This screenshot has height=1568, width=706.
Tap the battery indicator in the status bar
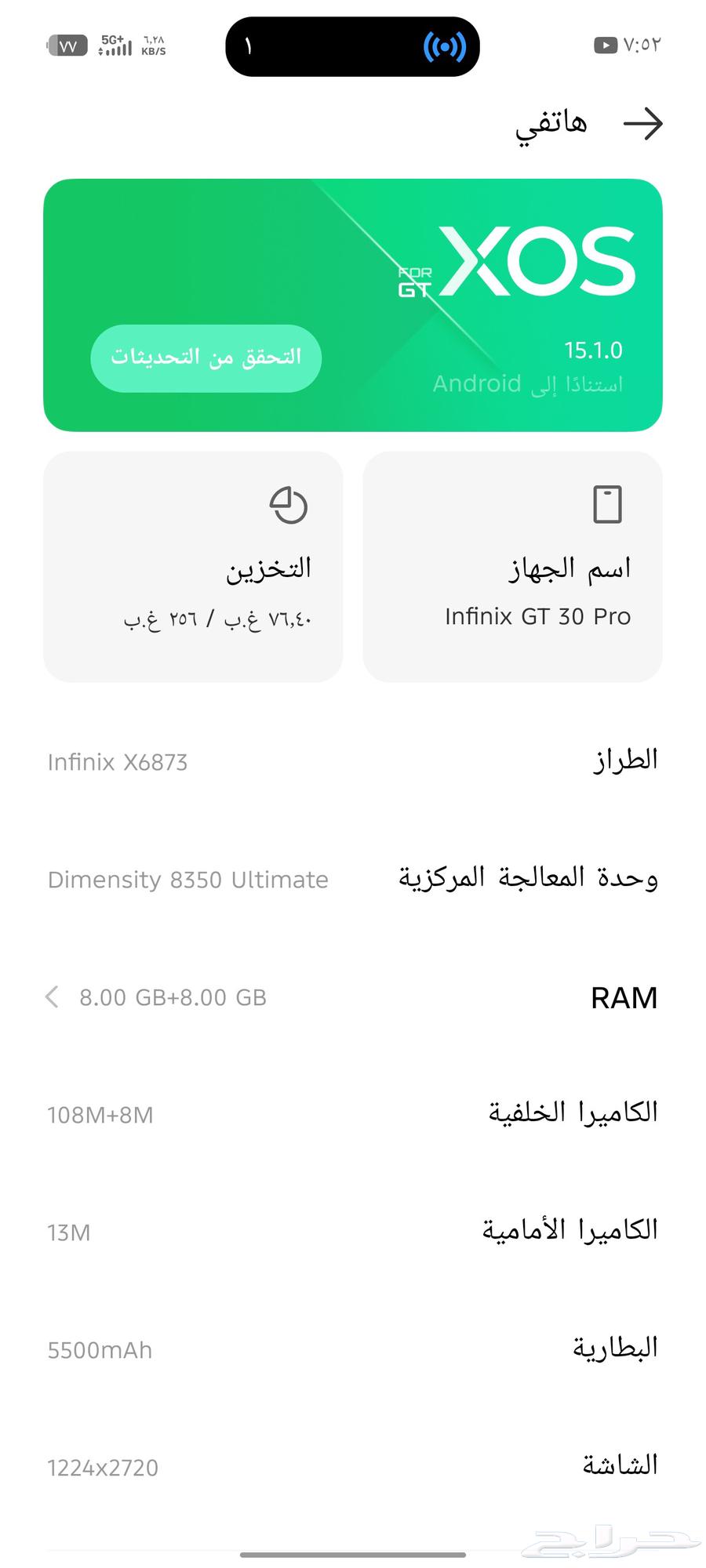(x=67, y=45)
